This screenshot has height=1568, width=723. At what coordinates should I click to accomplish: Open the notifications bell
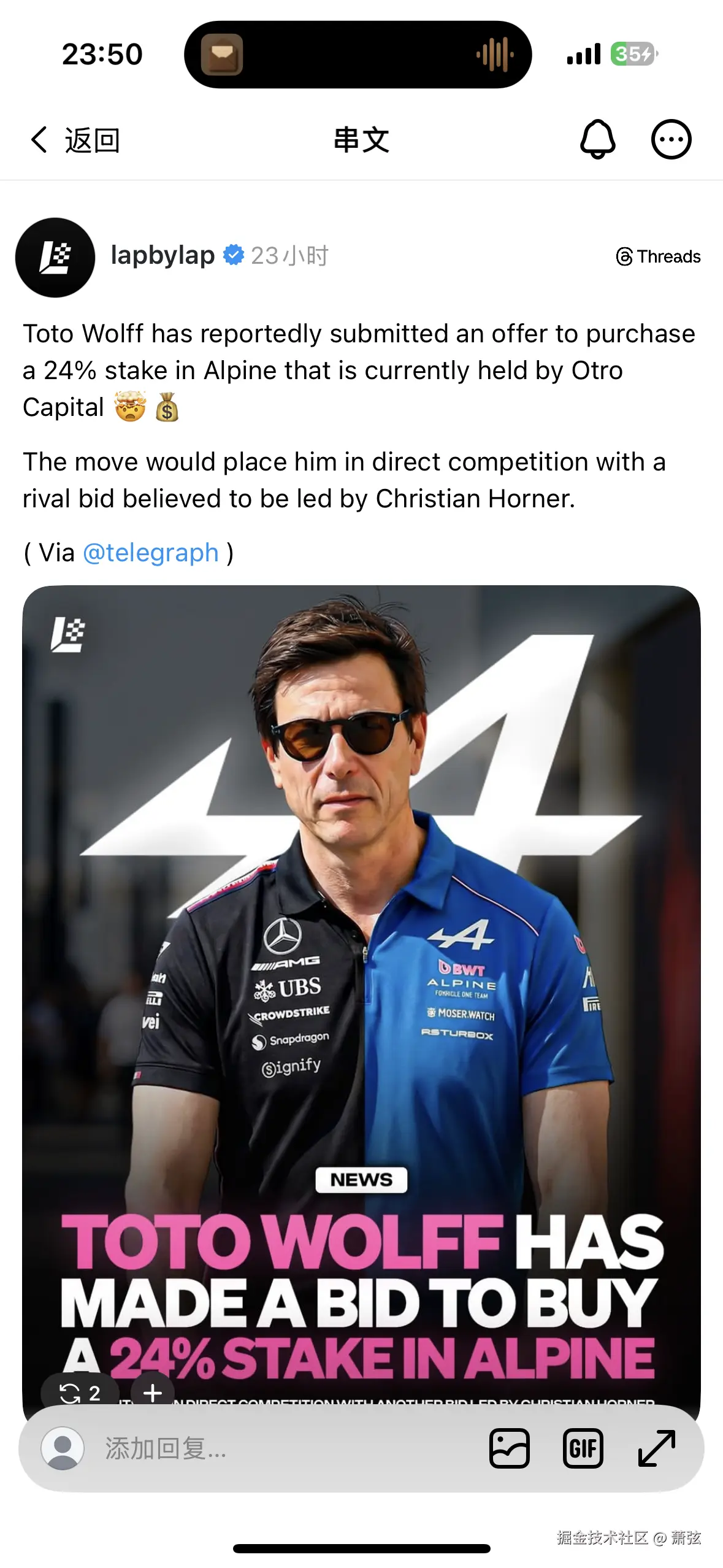click(x=597, y=140)
